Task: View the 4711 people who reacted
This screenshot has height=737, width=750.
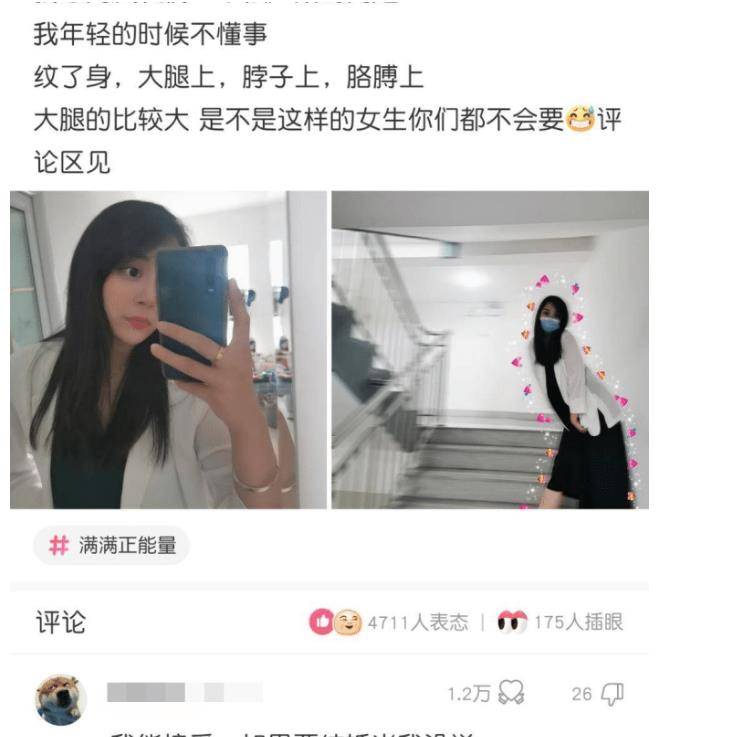Action: click(389, 622)
